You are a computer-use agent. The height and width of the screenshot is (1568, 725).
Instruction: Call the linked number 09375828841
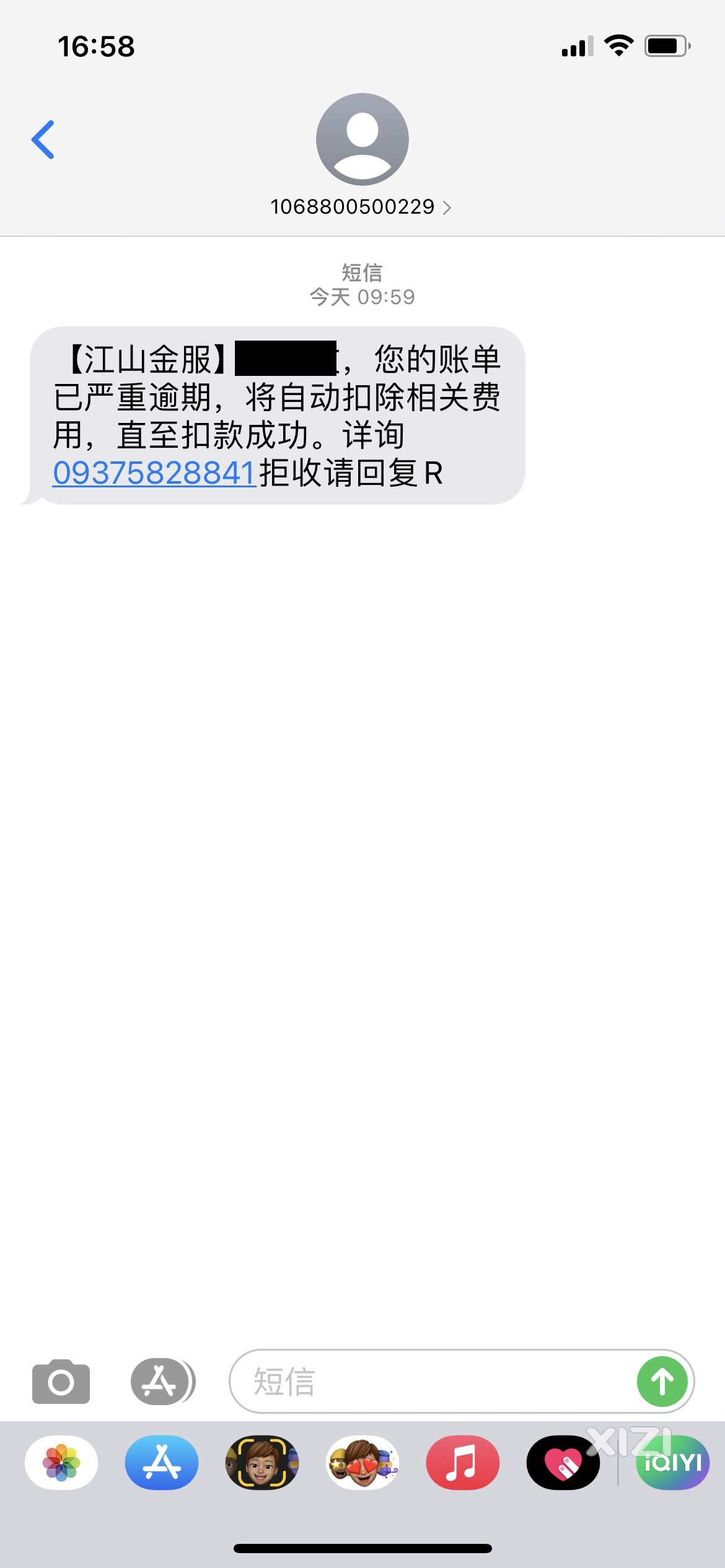pyautogui.click(x=154, y=473)
